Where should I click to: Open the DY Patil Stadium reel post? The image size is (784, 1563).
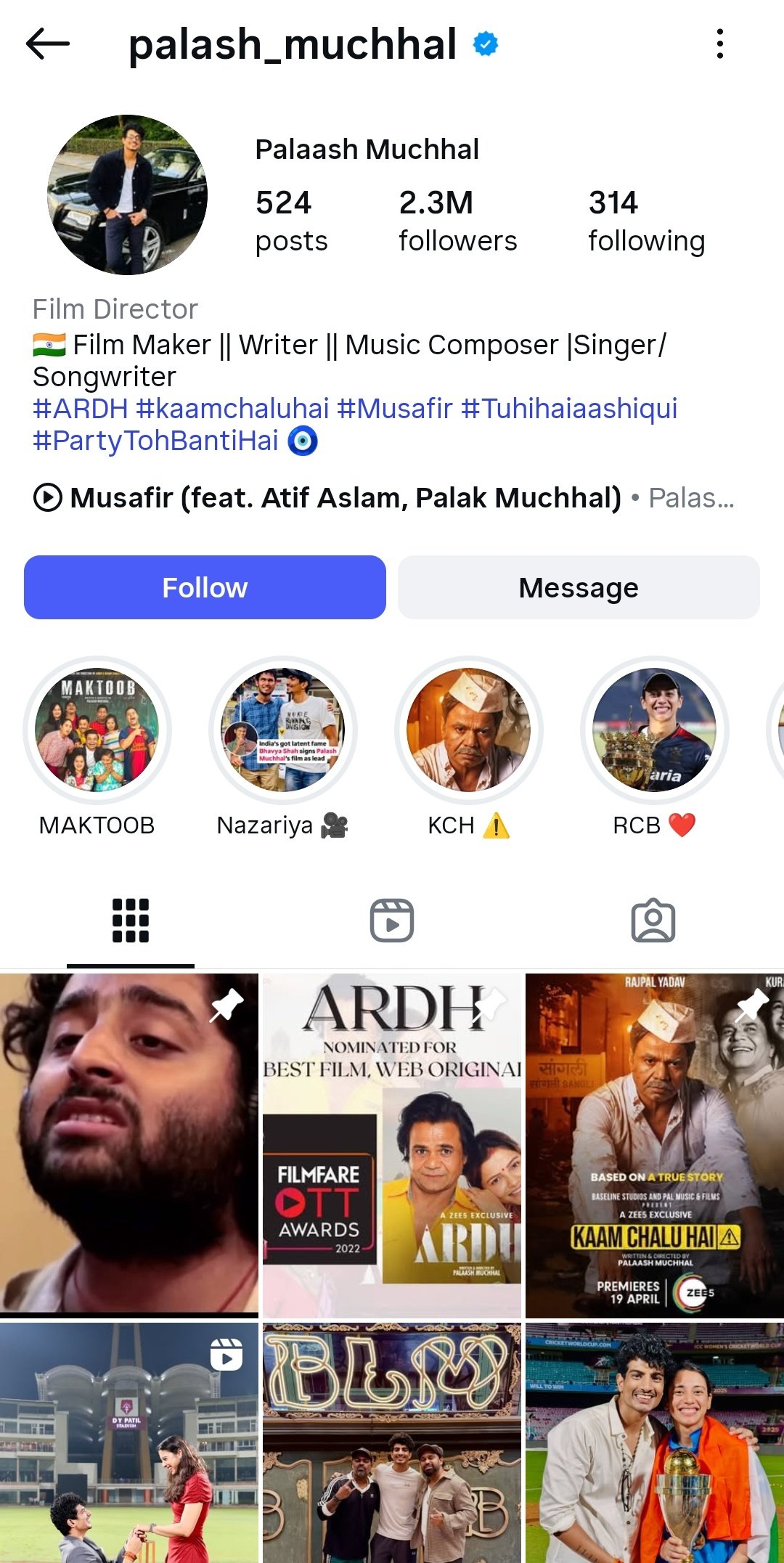[129, 1442]
